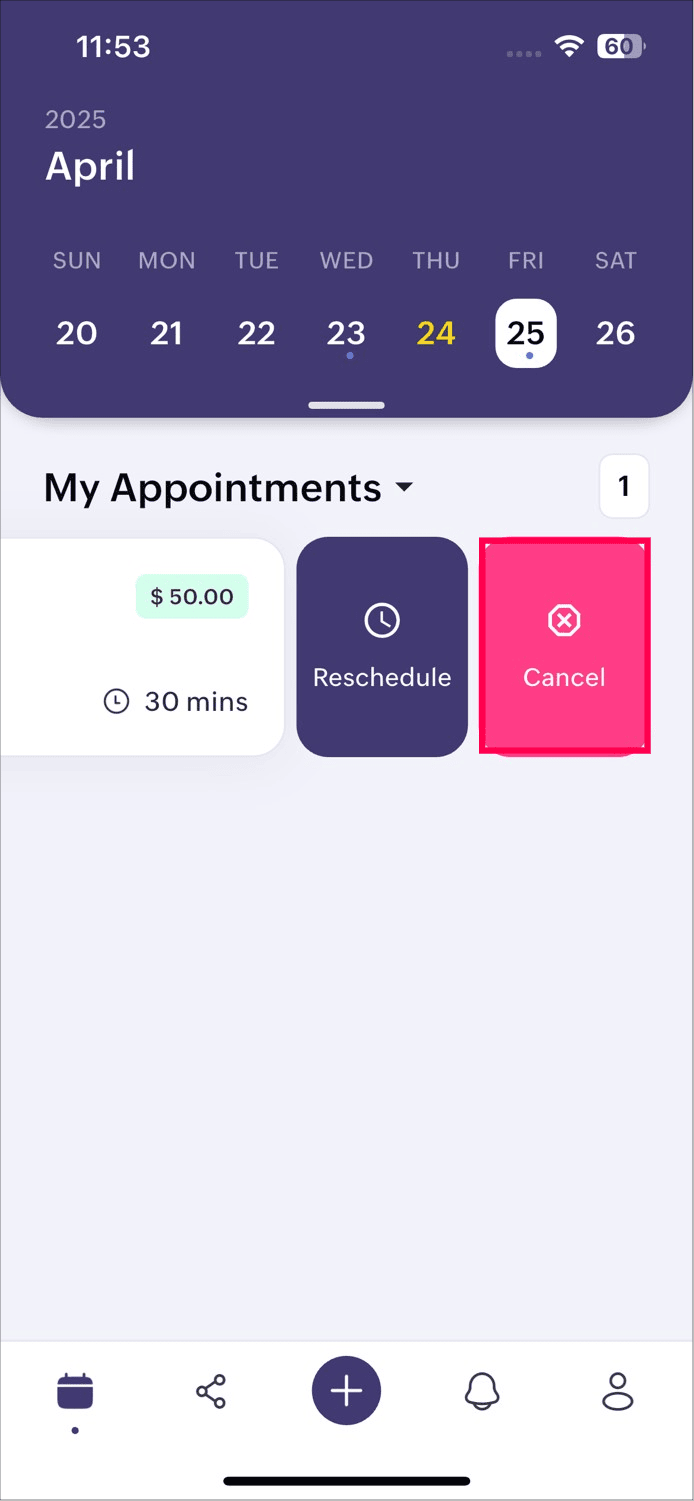Open the calendar tab in bottom navigation

coord(75,1392)
